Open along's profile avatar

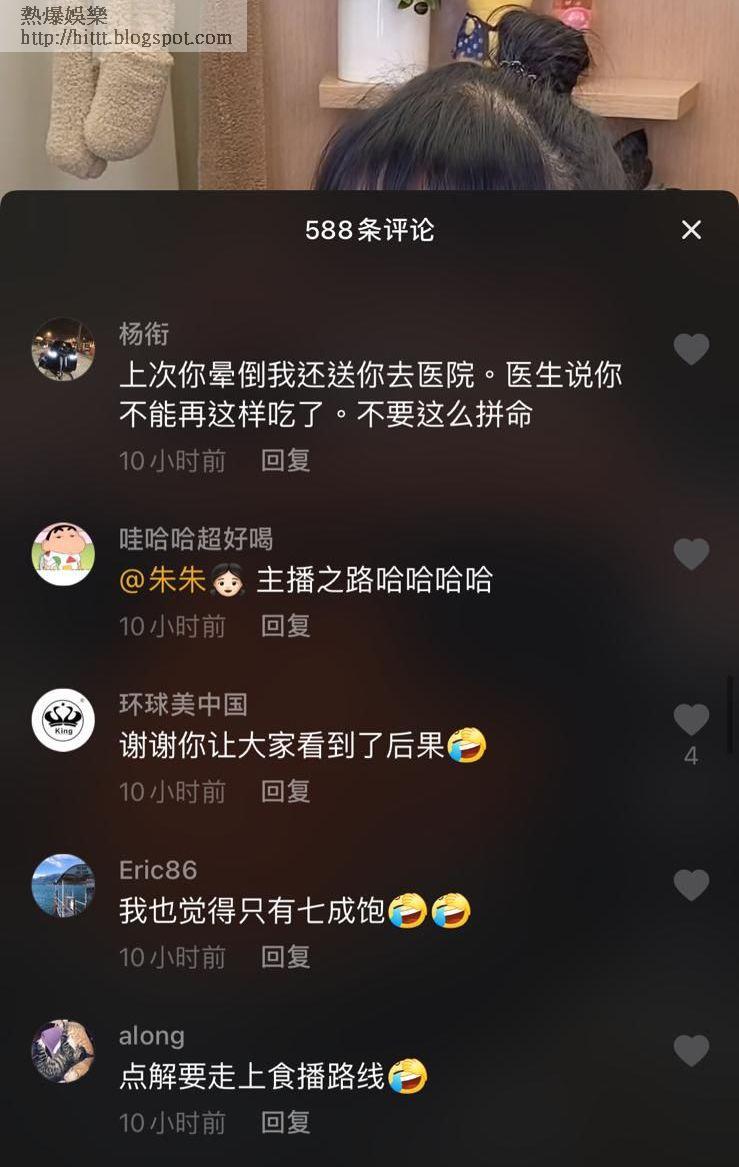point(63,1051)
